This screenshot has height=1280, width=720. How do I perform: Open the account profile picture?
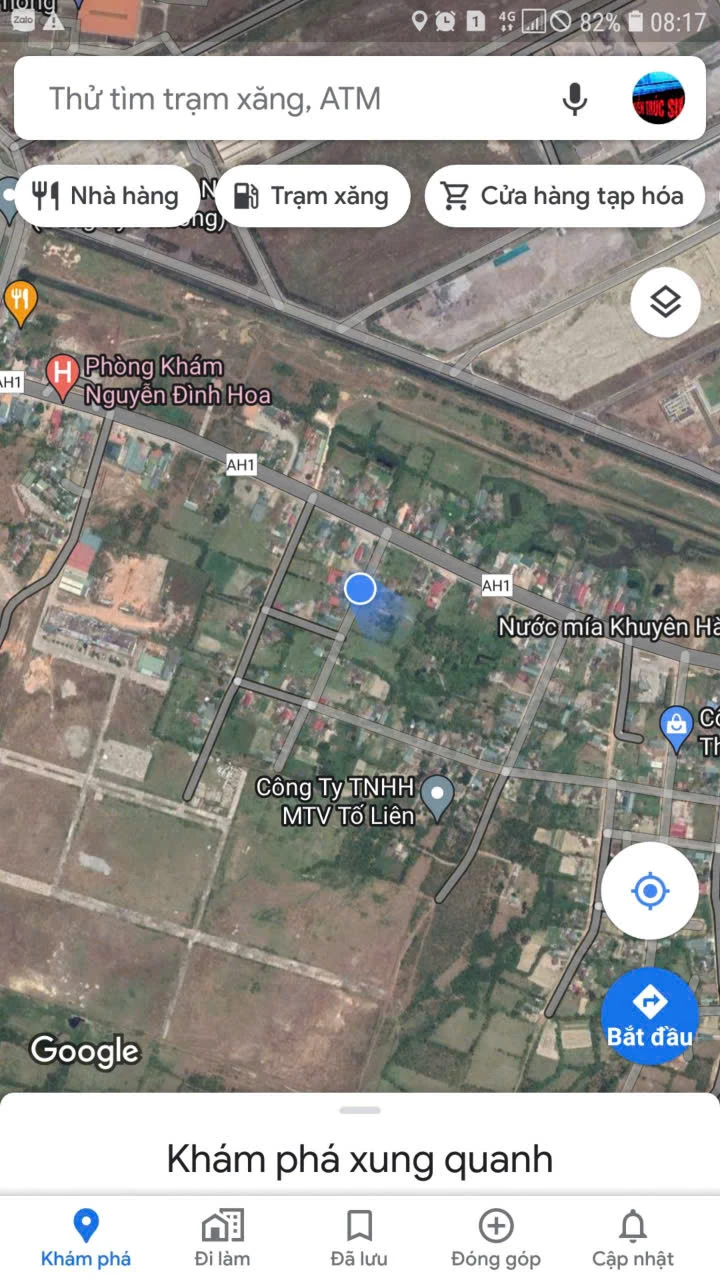[659, 98]
